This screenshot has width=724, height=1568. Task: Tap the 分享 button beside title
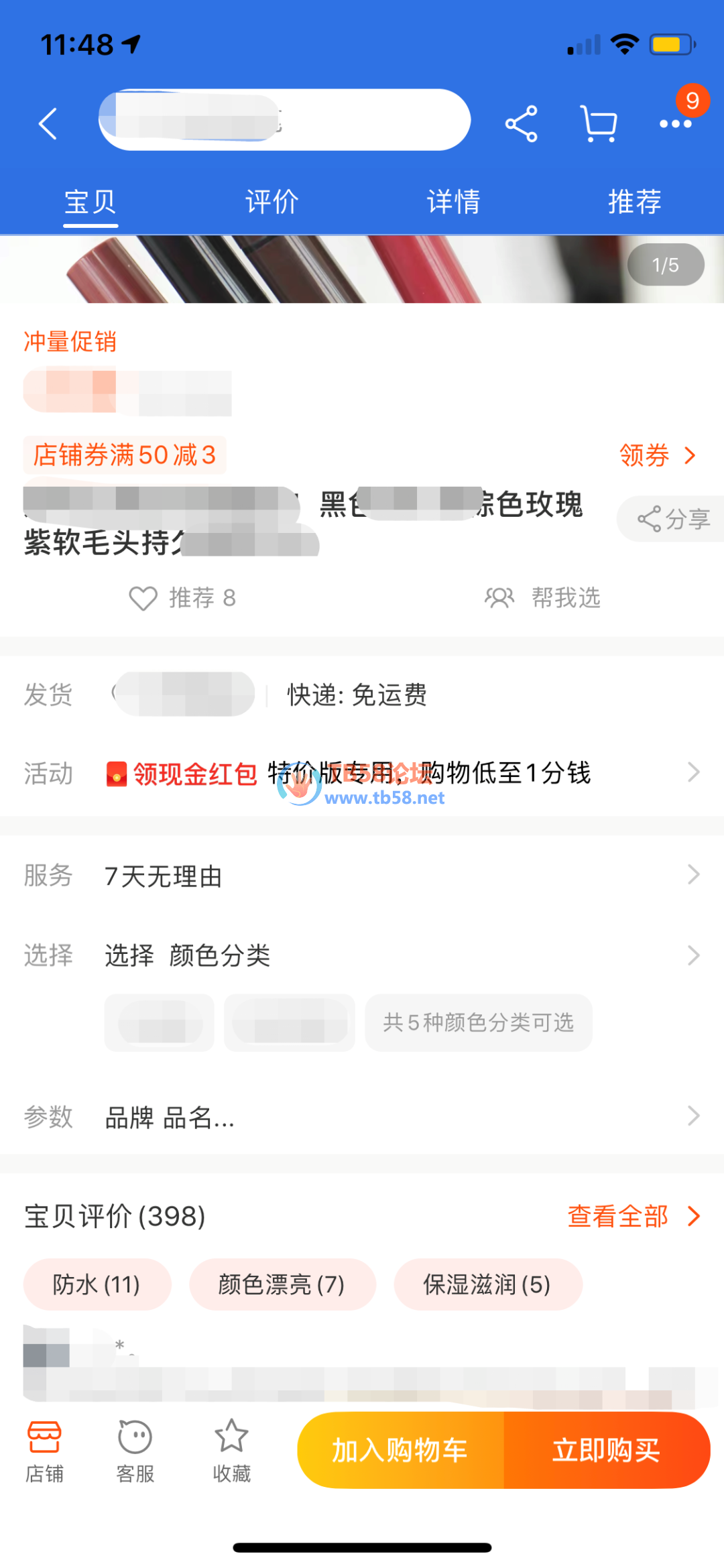coord(674,519)
